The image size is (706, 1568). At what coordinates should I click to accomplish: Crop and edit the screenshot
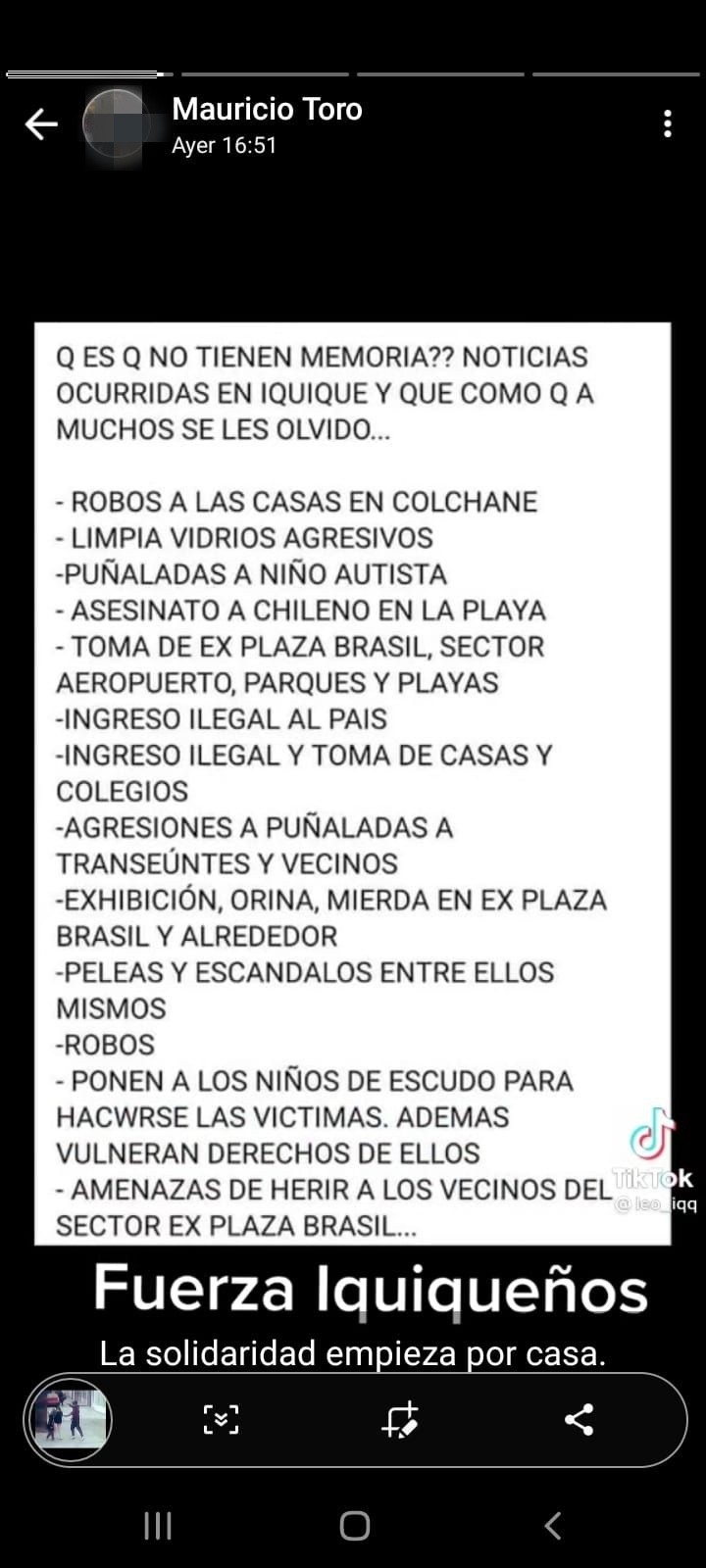(x=399, y=1419)
